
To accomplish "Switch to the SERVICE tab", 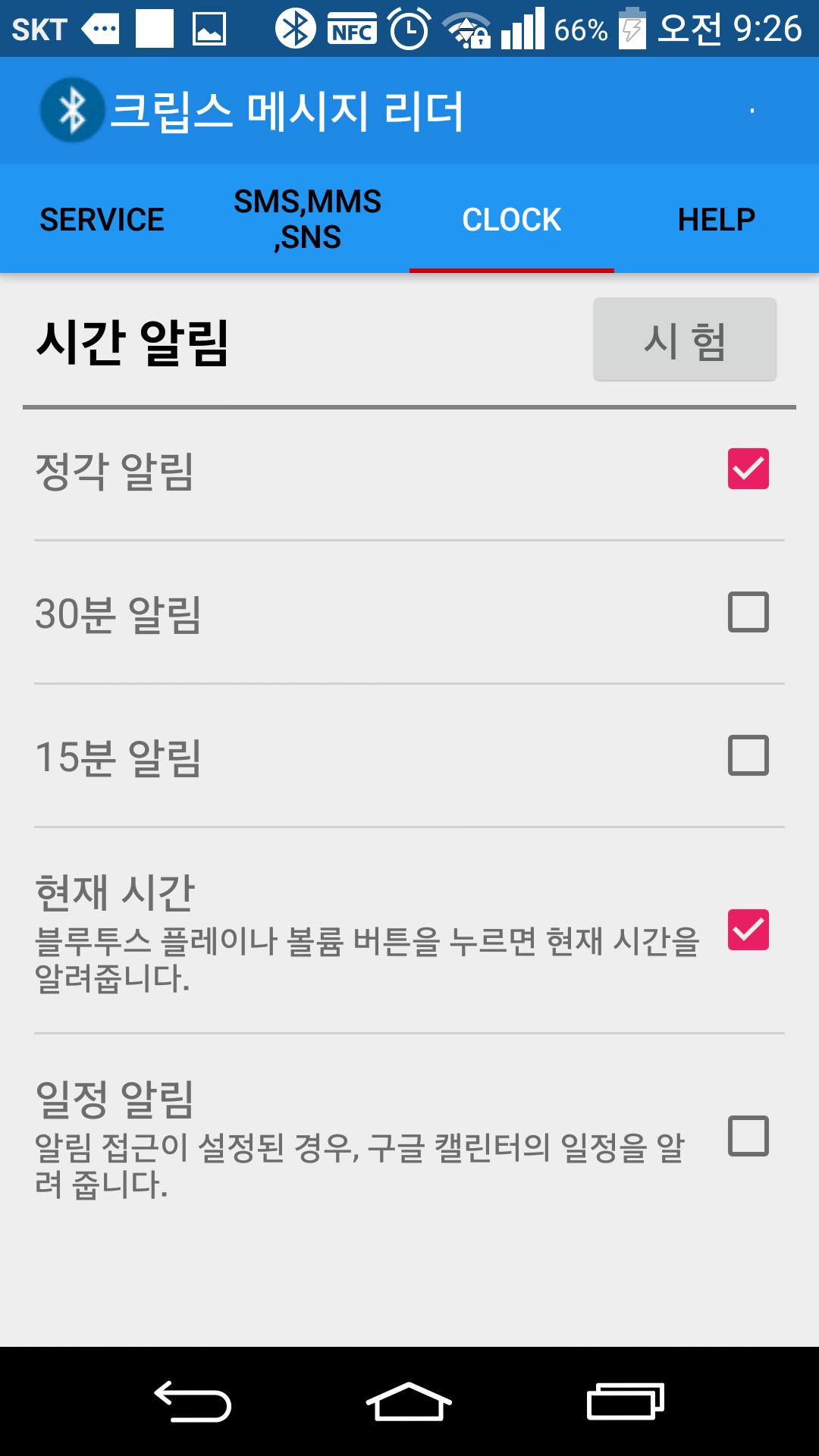I will (x=102, y=219).
